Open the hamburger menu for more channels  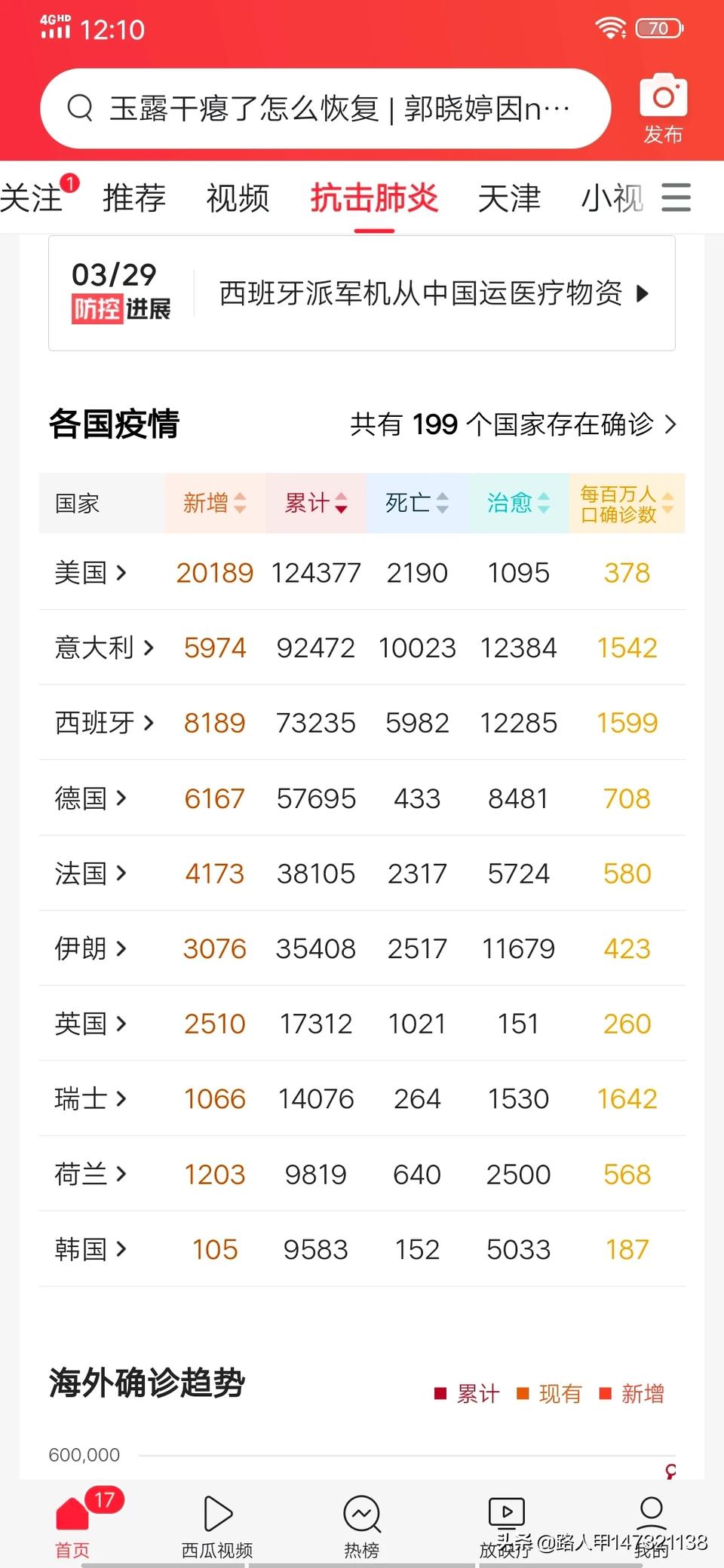tap(676, 198)
